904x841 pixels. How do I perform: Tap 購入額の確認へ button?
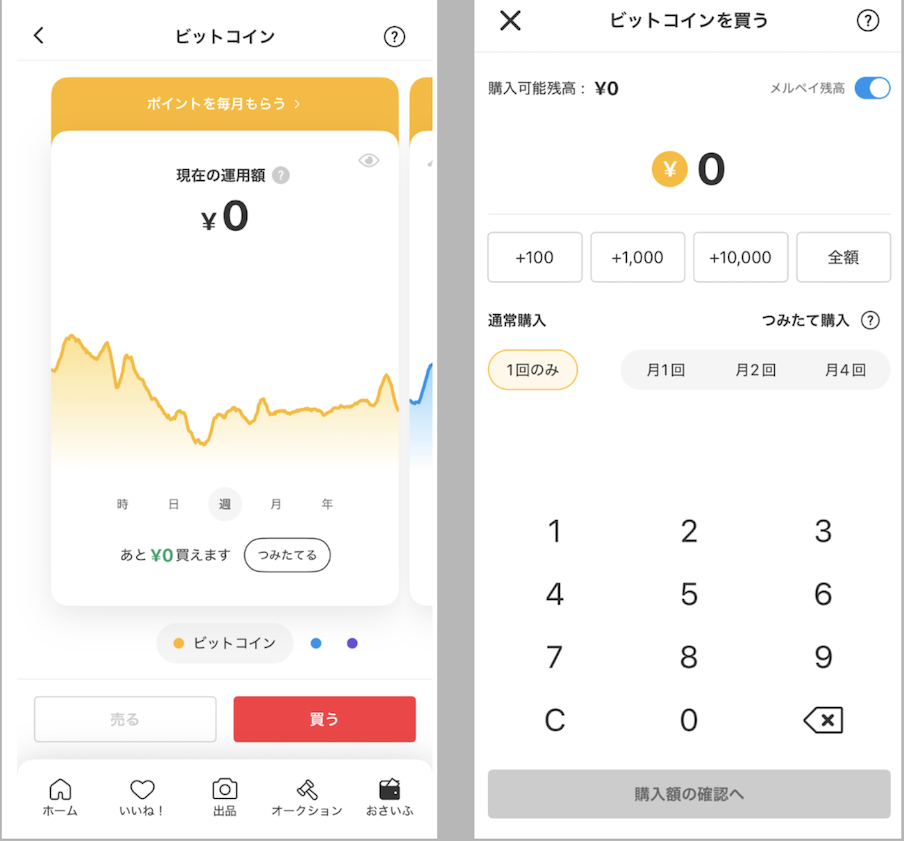688,794
